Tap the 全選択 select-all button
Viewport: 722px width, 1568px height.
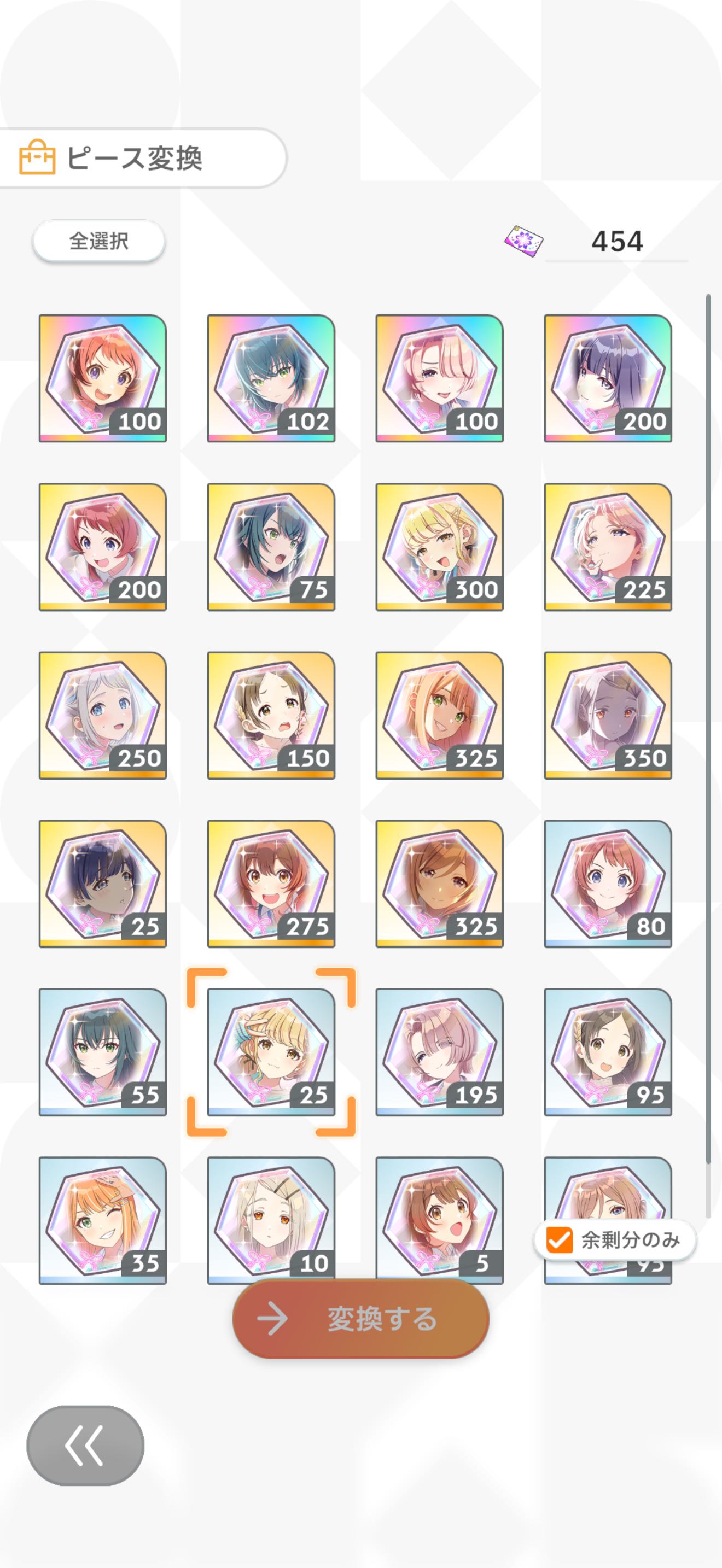(x=98, y=241)
